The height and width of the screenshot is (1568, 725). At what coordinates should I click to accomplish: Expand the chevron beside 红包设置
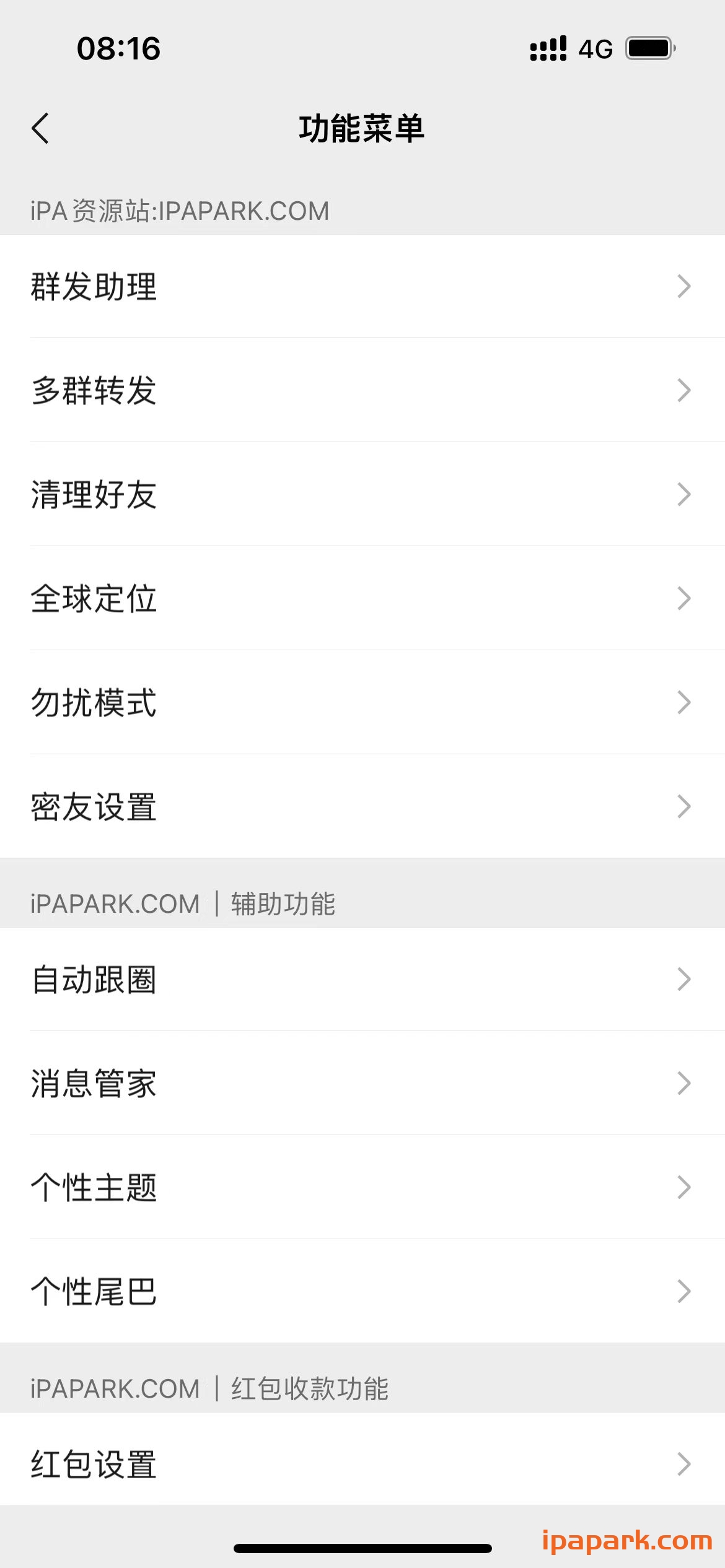(683, 1463)
